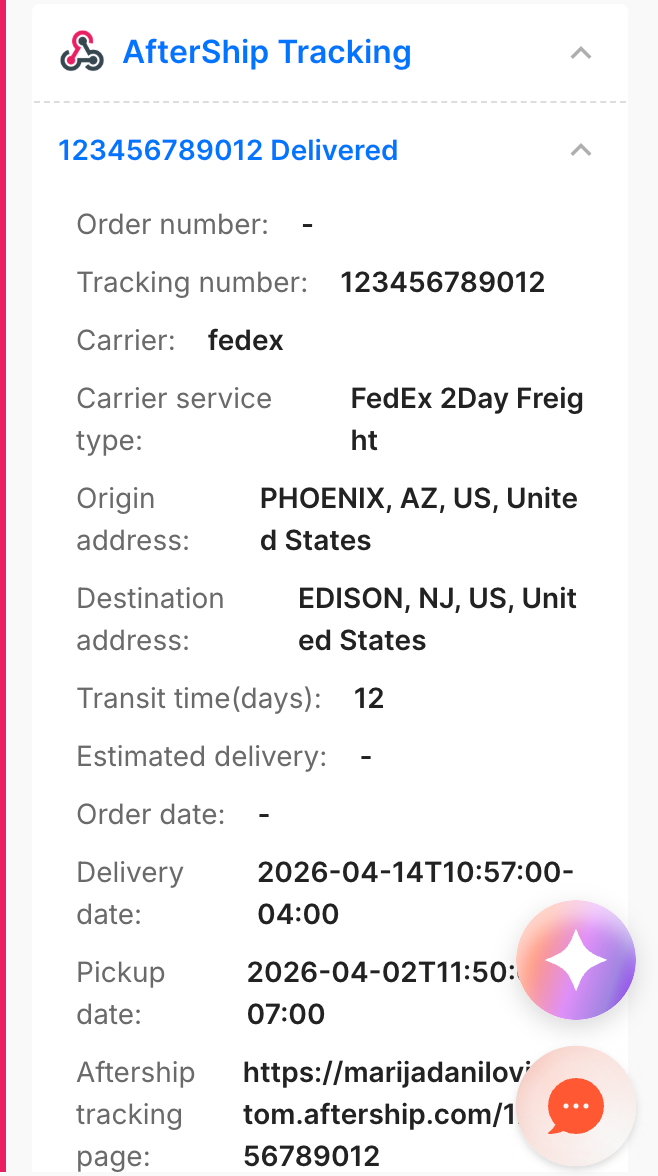Viewport: 658px width, 1176px height.
Task: Open the chat support bubble
Action: (x=576, y=1106)
